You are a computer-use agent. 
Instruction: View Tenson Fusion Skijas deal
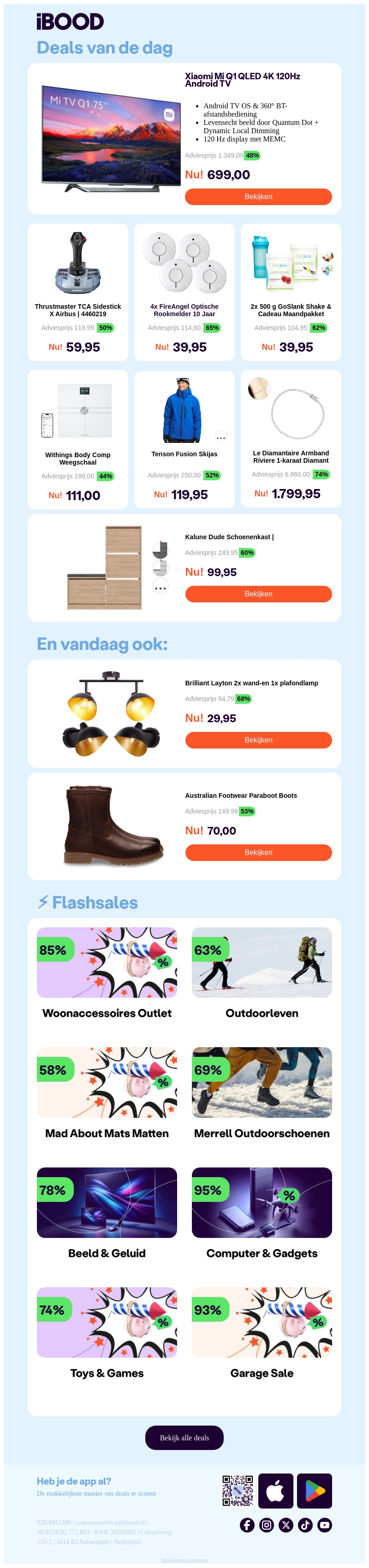[x=184, y=439]
